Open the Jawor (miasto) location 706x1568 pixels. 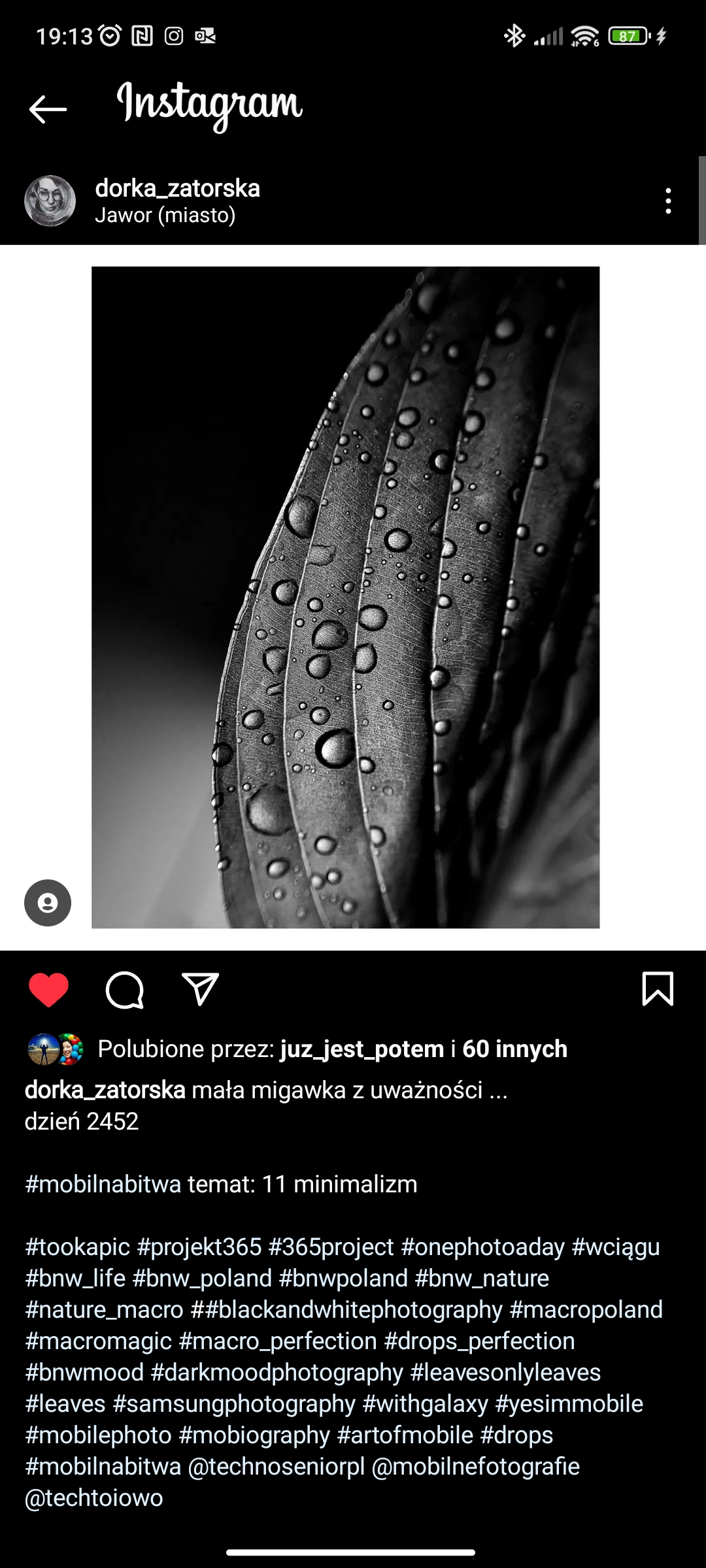165,216
